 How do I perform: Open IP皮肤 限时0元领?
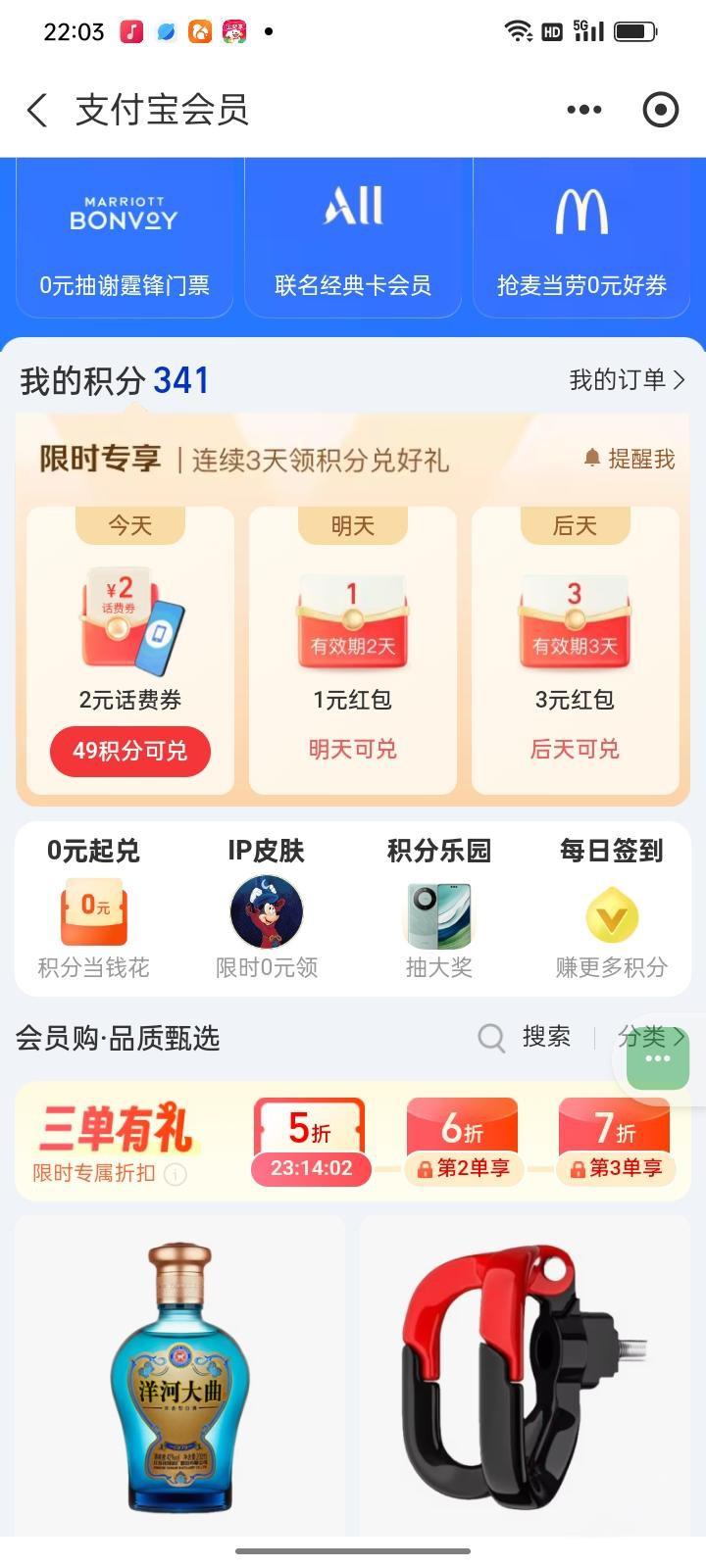[x=267, y=908]
